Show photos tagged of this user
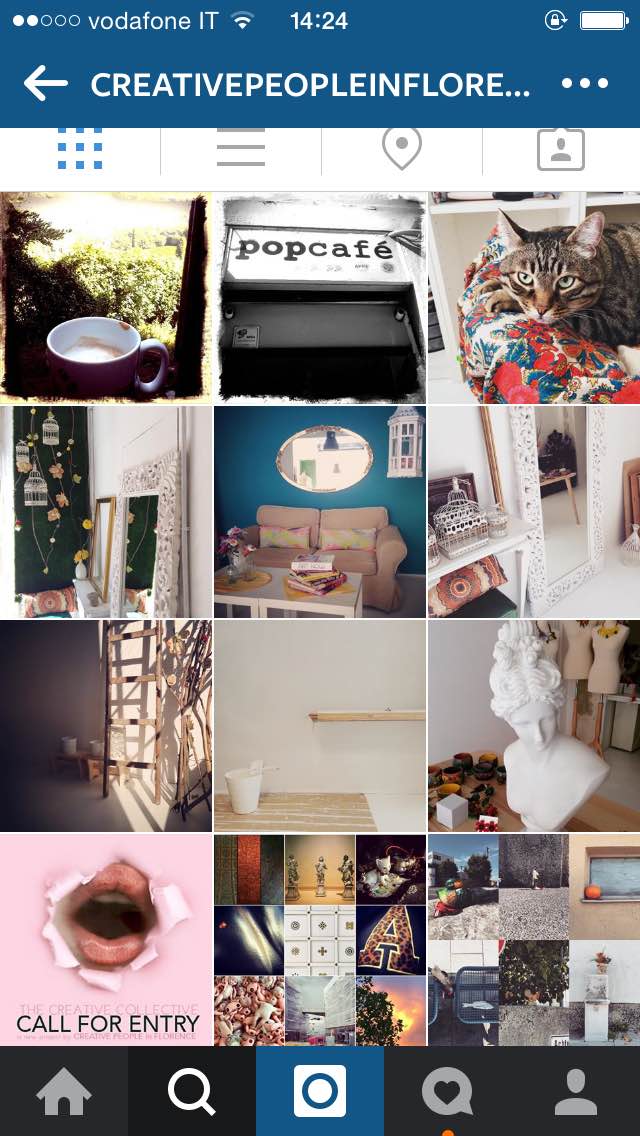This screenshot has height=1136, width=640. (x=560, y=150)
